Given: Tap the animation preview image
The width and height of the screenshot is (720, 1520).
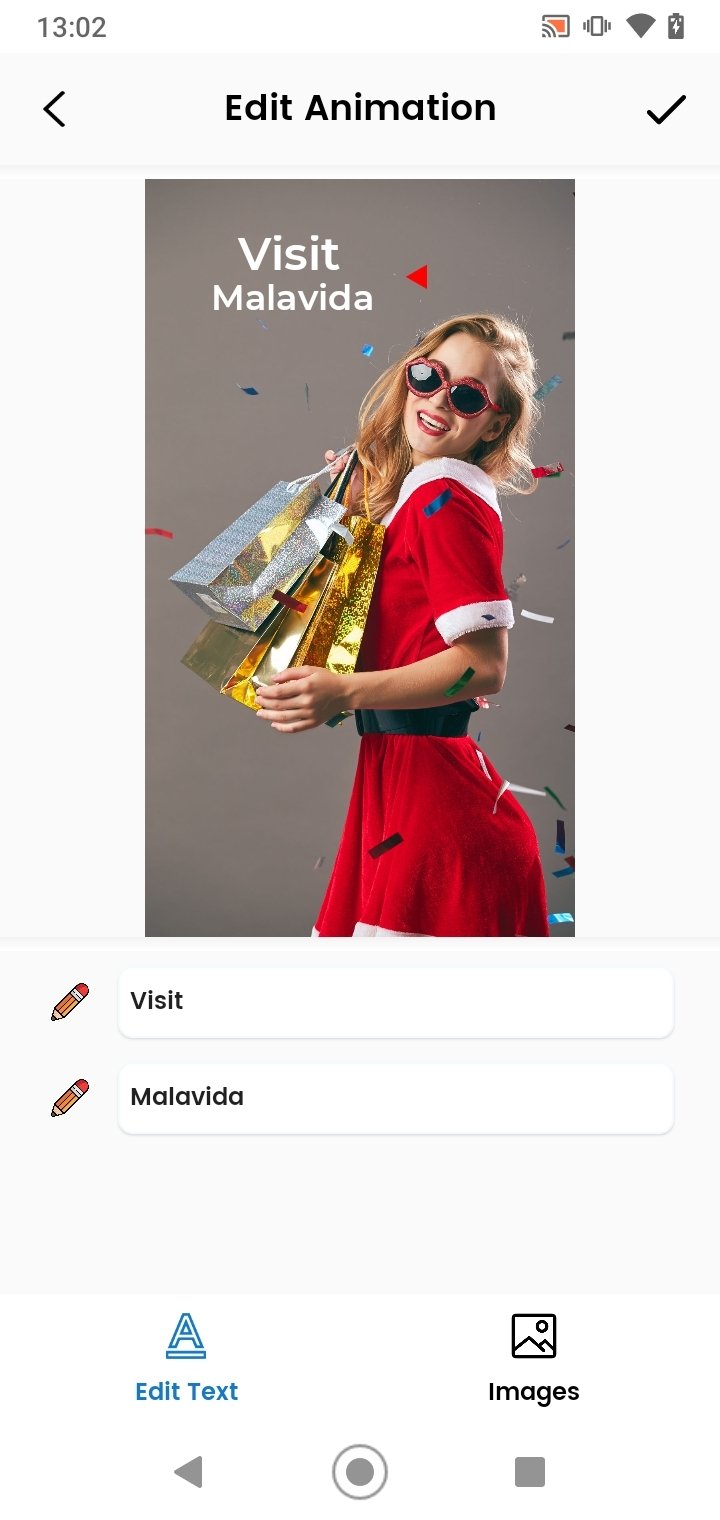Looking at the screenshot, I should coord(360,558).
